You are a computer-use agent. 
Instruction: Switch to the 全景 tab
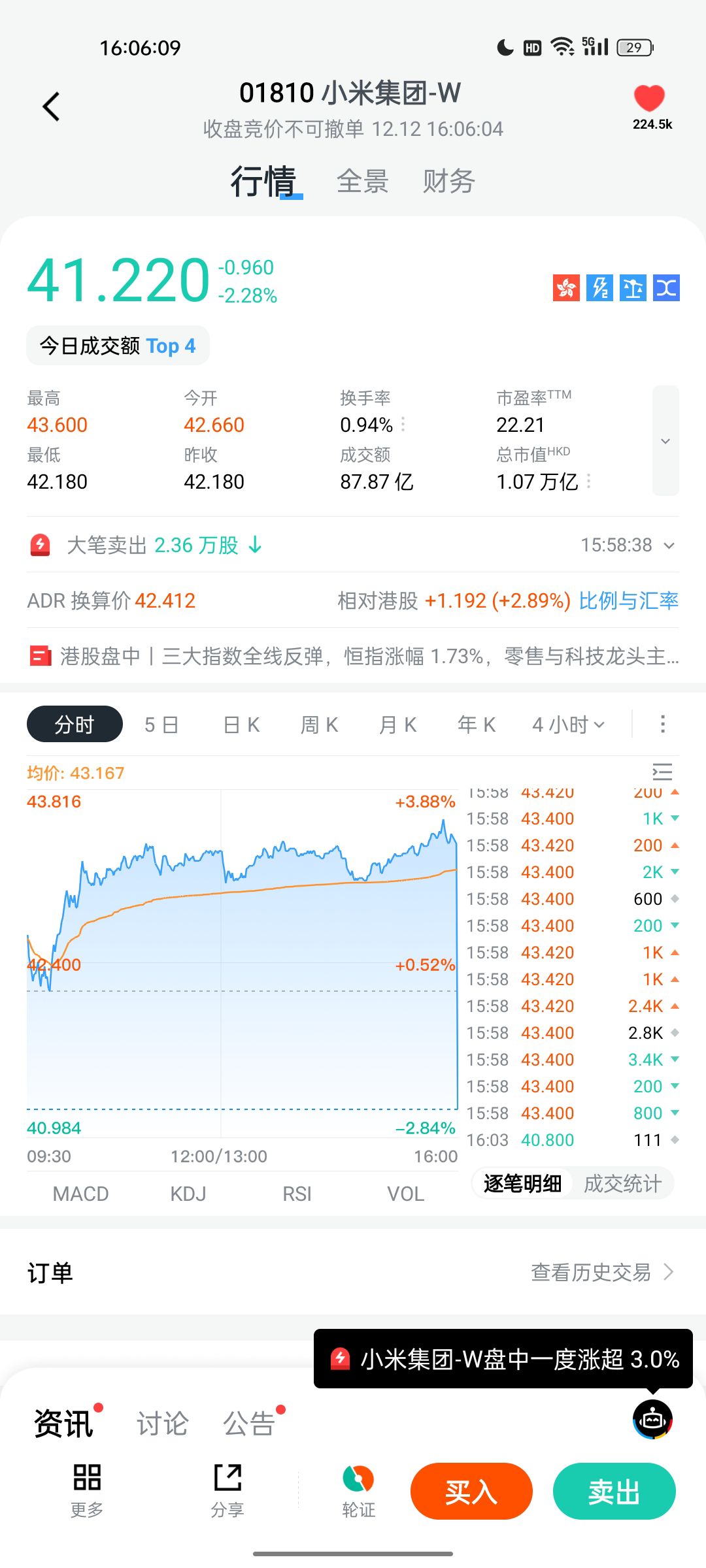point(362,181)
